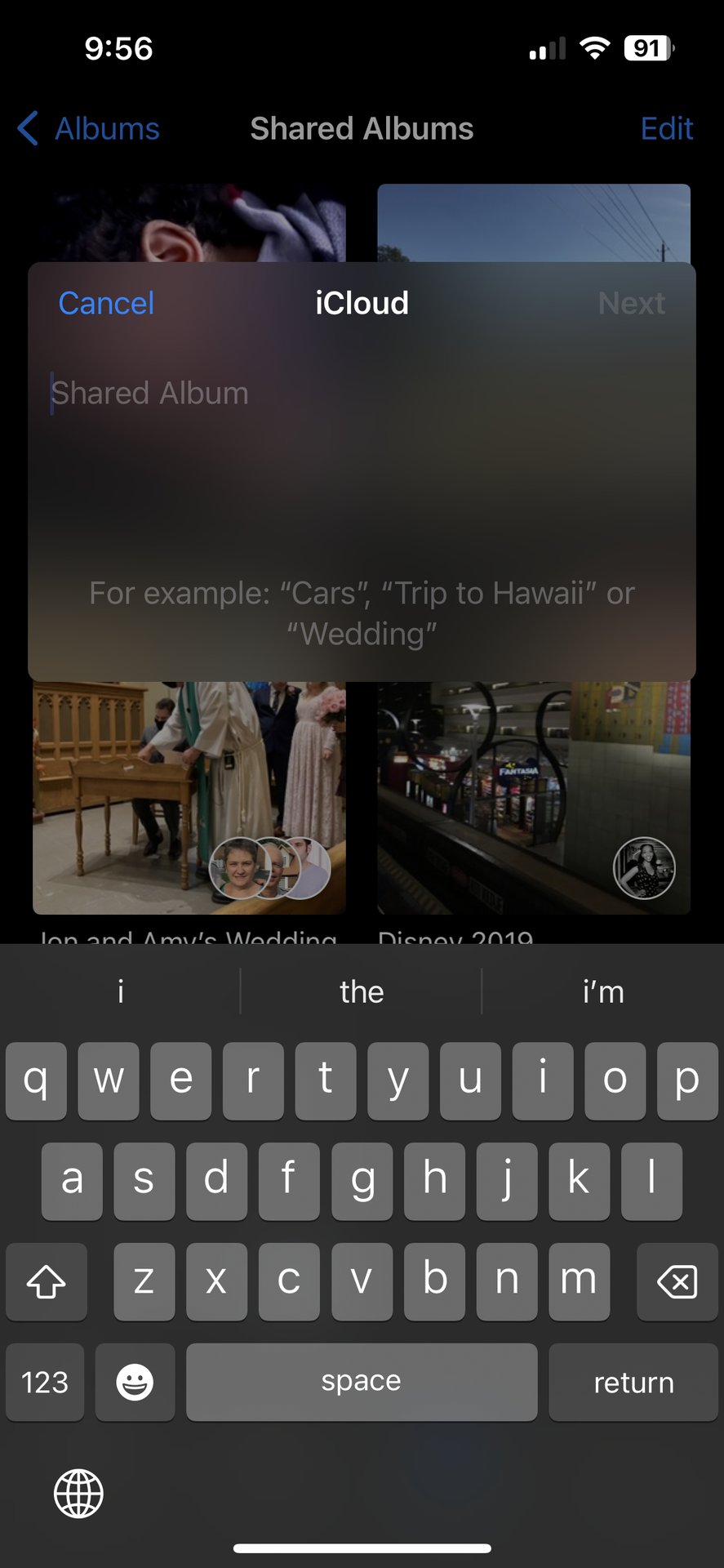Switch to the 123 numeric keyboard
This screenshot has width=724, height=1568.
45,1382
